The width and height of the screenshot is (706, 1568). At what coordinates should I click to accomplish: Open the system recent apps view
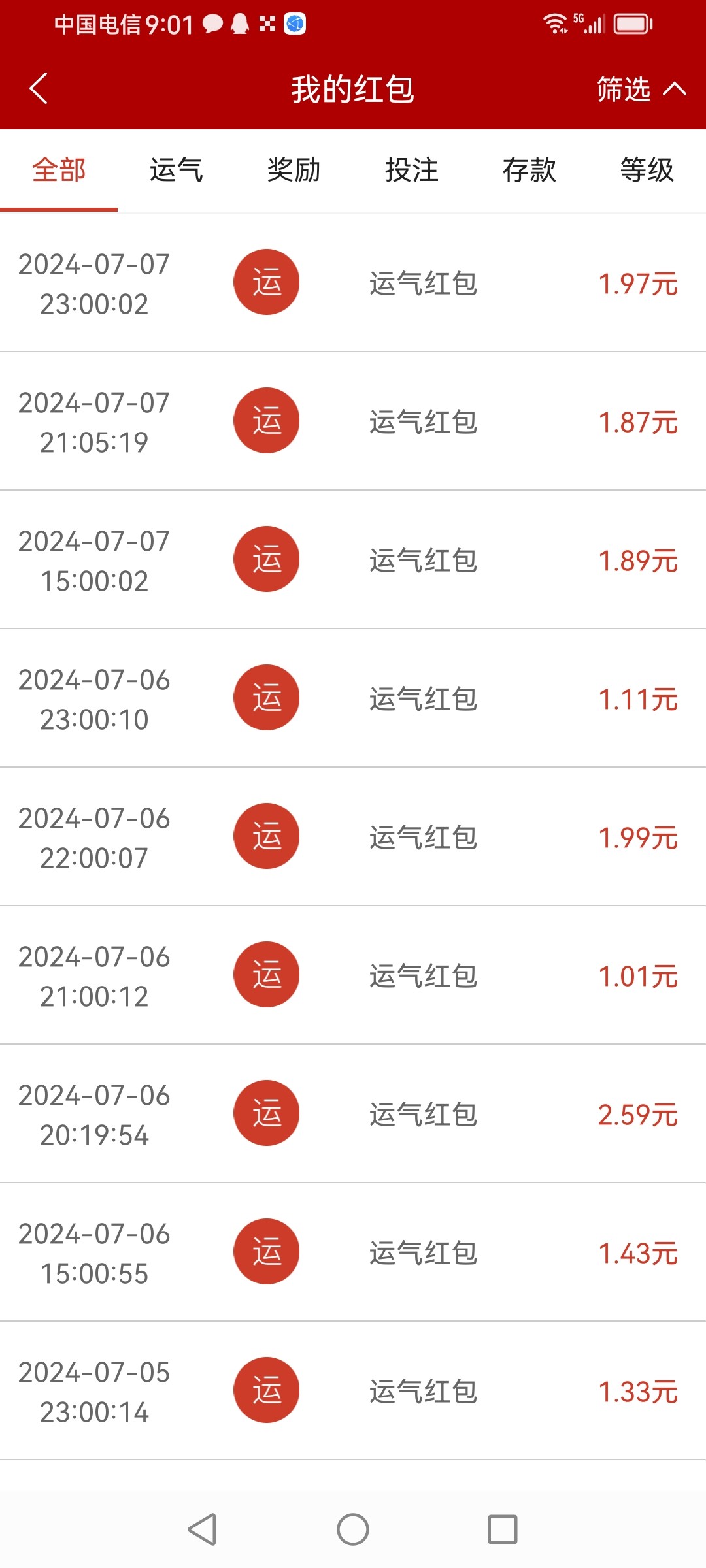click(503, 1529)
